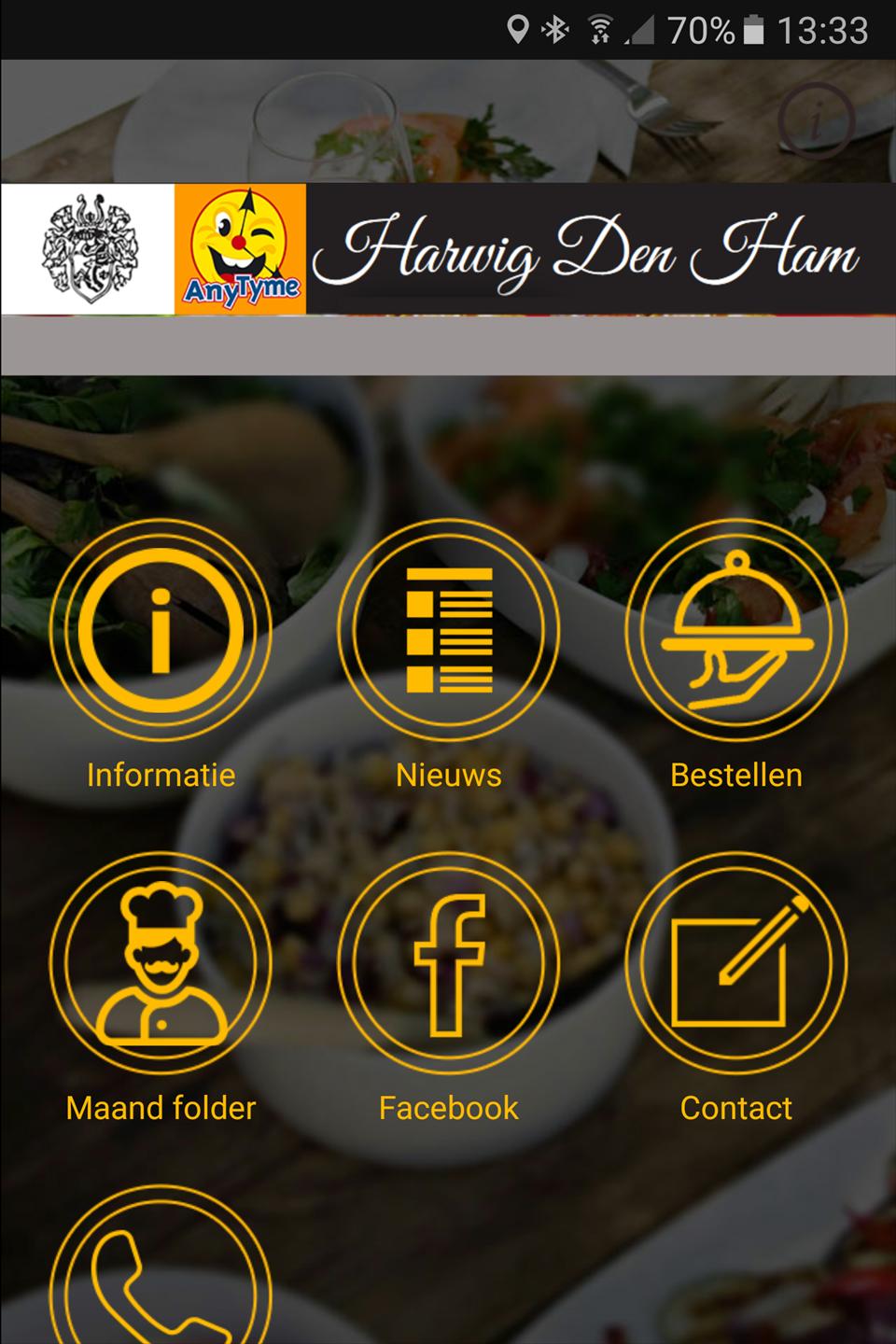The image size is (896, 1344).
Task: Go to the Contact form
Action: coord(735,963)
